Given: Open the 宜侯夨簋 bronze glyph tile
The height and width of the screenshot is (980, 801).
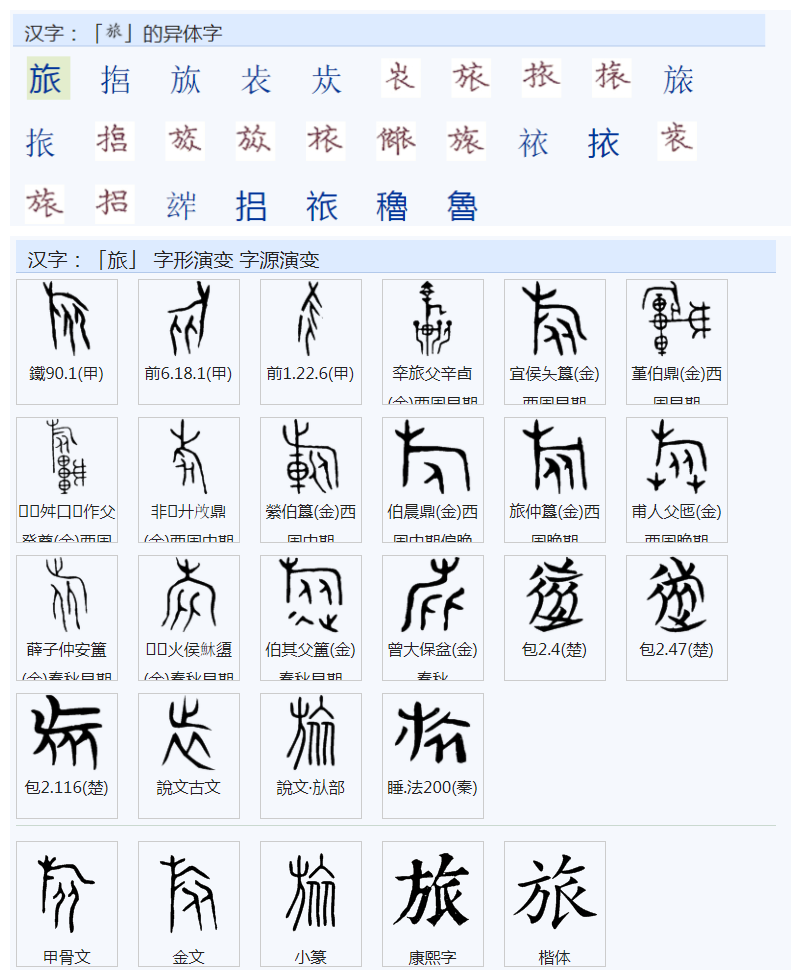Looking at the screenshot, I should click(555, 341).
